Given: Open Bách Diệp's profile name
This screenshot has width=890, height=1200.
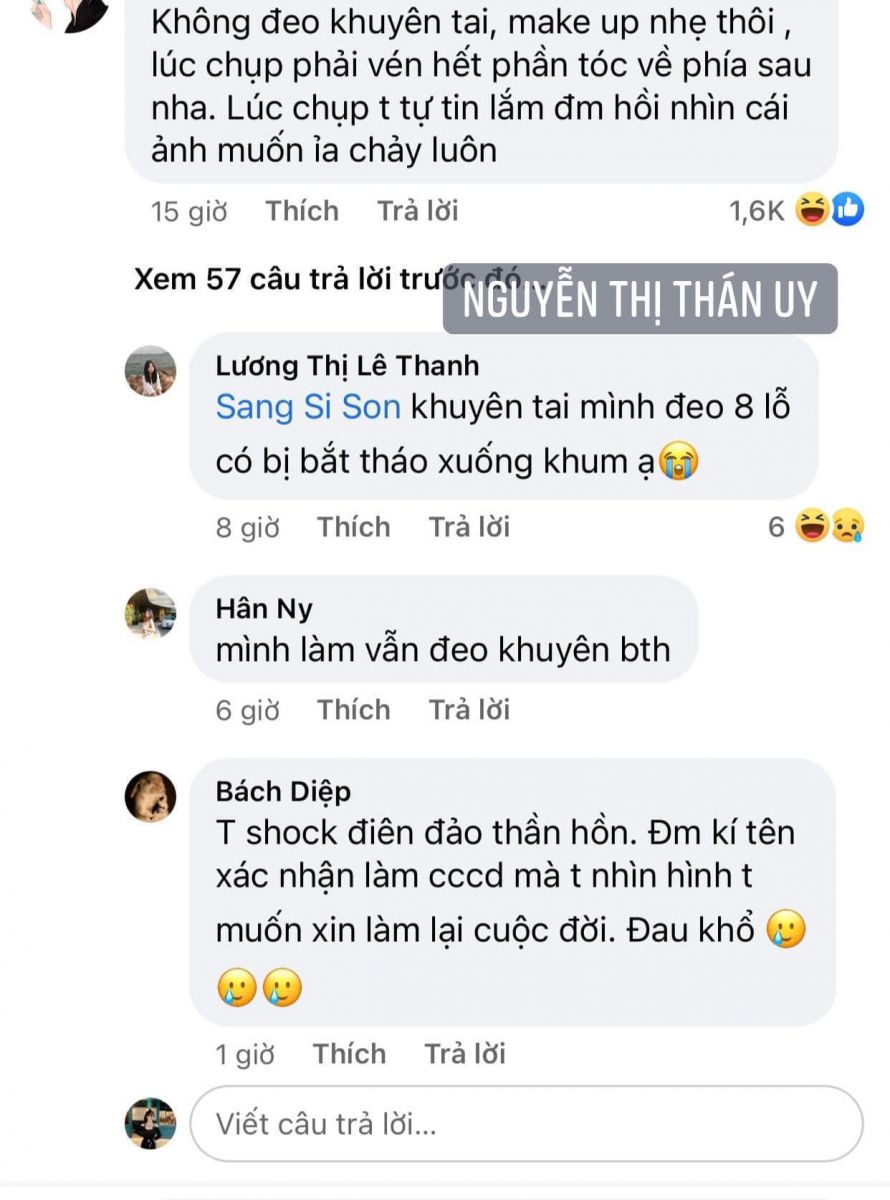Looking at the screenshot, I should point(283,791).
